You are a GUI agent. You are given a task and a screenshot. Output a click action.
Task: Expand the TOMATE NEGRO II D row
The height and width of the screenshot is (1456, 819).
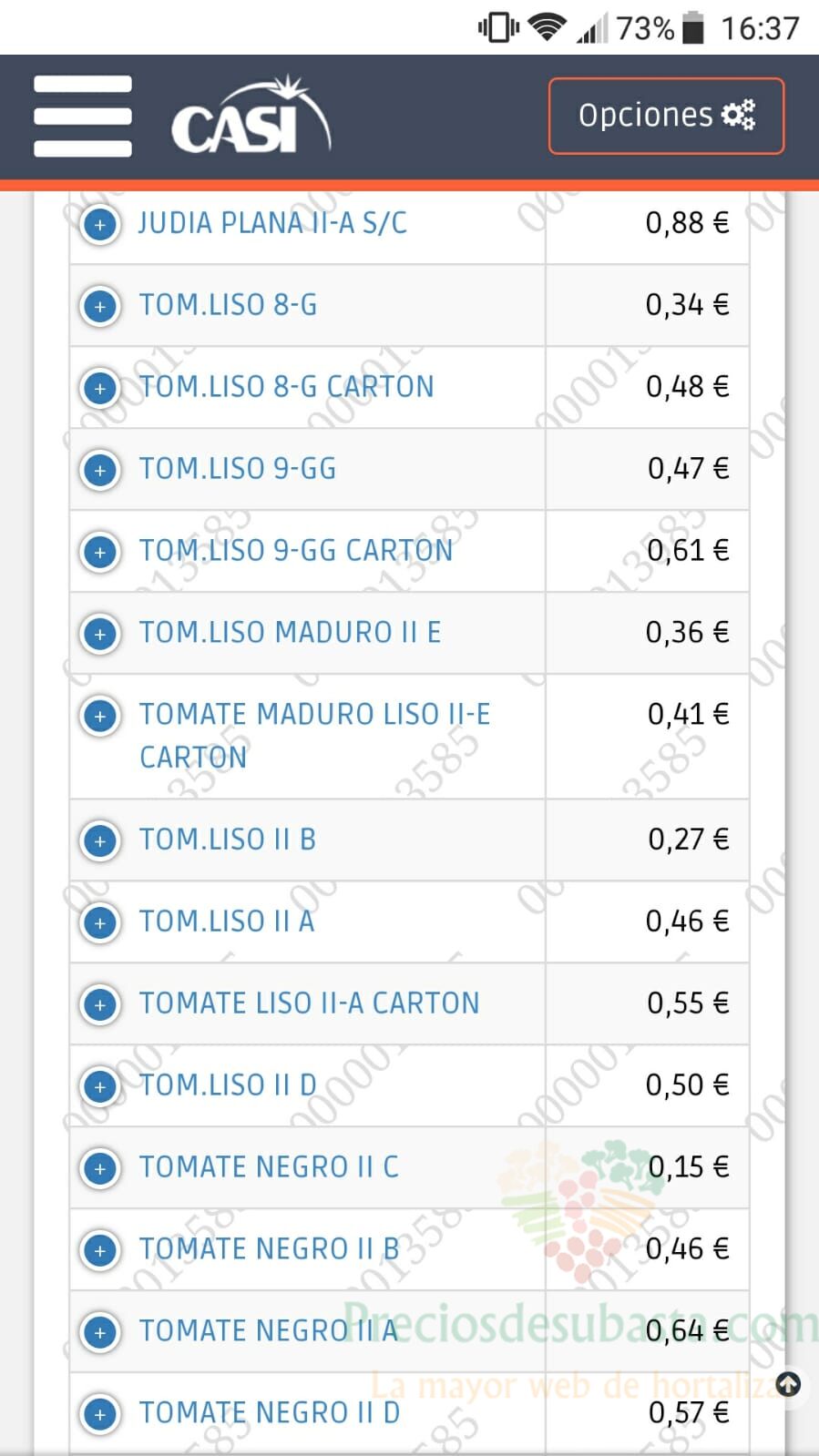click(100, 1414)
